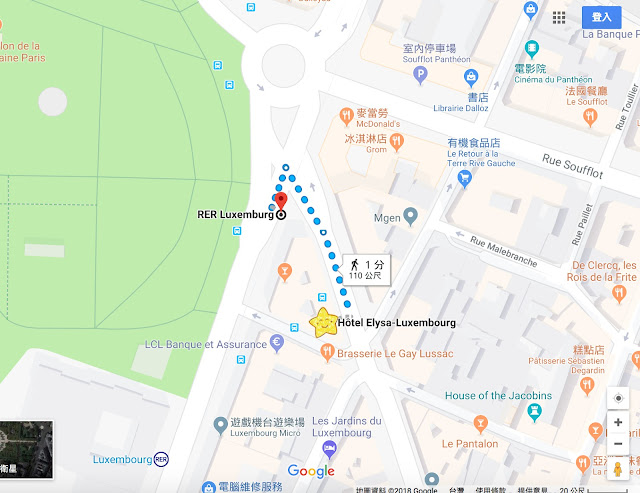Screen dimensions: 640x493
Task: Open Street View pegman
Action: coord(618,469)
